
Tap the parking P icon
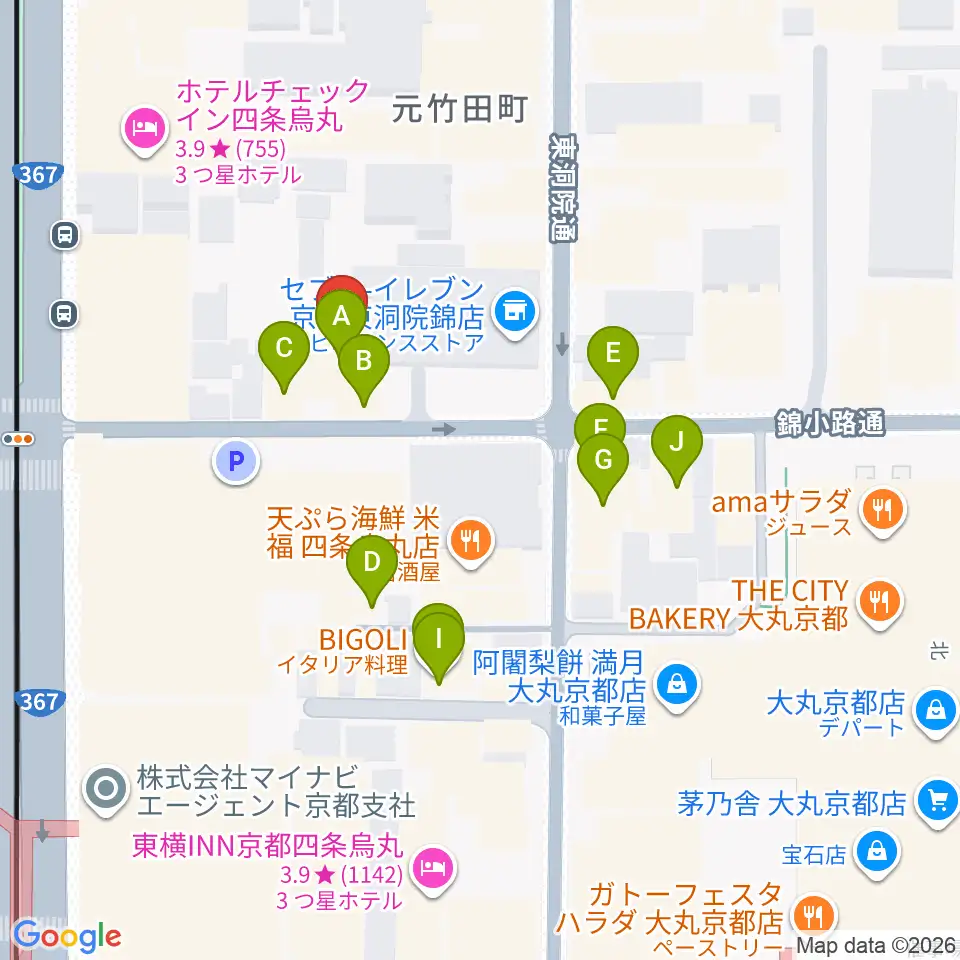(x=236, y=460)
